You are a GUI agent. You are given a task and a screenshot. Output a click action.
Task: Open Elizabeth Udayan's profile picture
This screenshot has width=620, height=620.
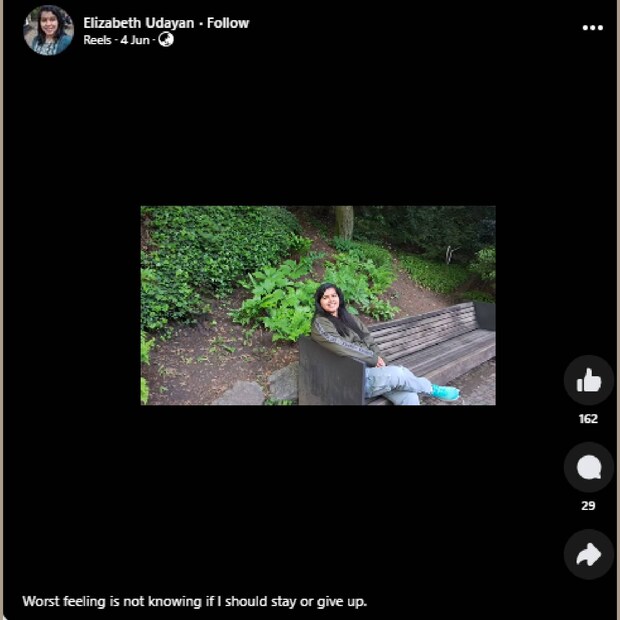pyautogui.click(x=48, y=30)
